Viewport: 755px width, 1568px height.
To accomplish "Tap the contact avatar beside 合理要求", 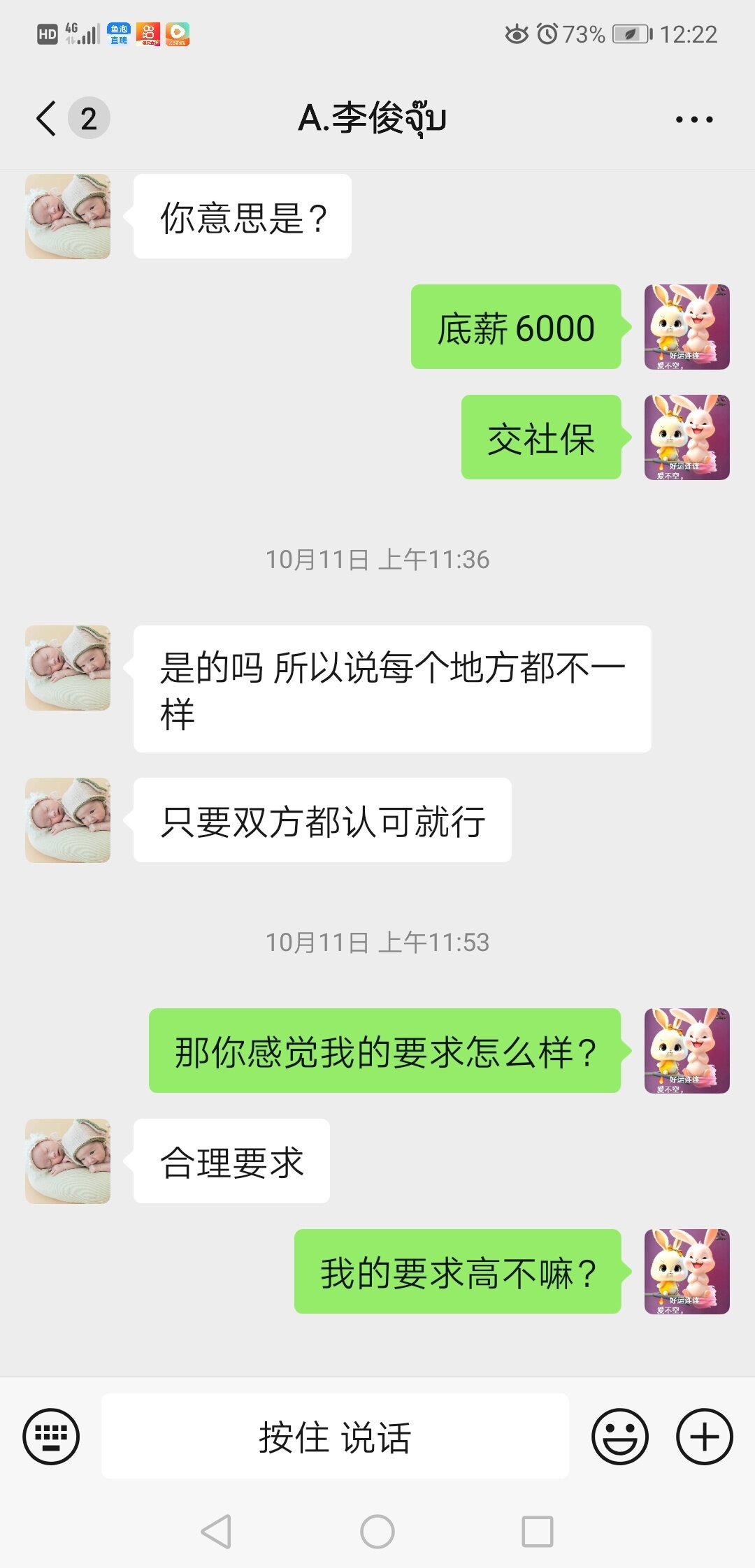I will pyautogui.click(x=68, y=1161).
